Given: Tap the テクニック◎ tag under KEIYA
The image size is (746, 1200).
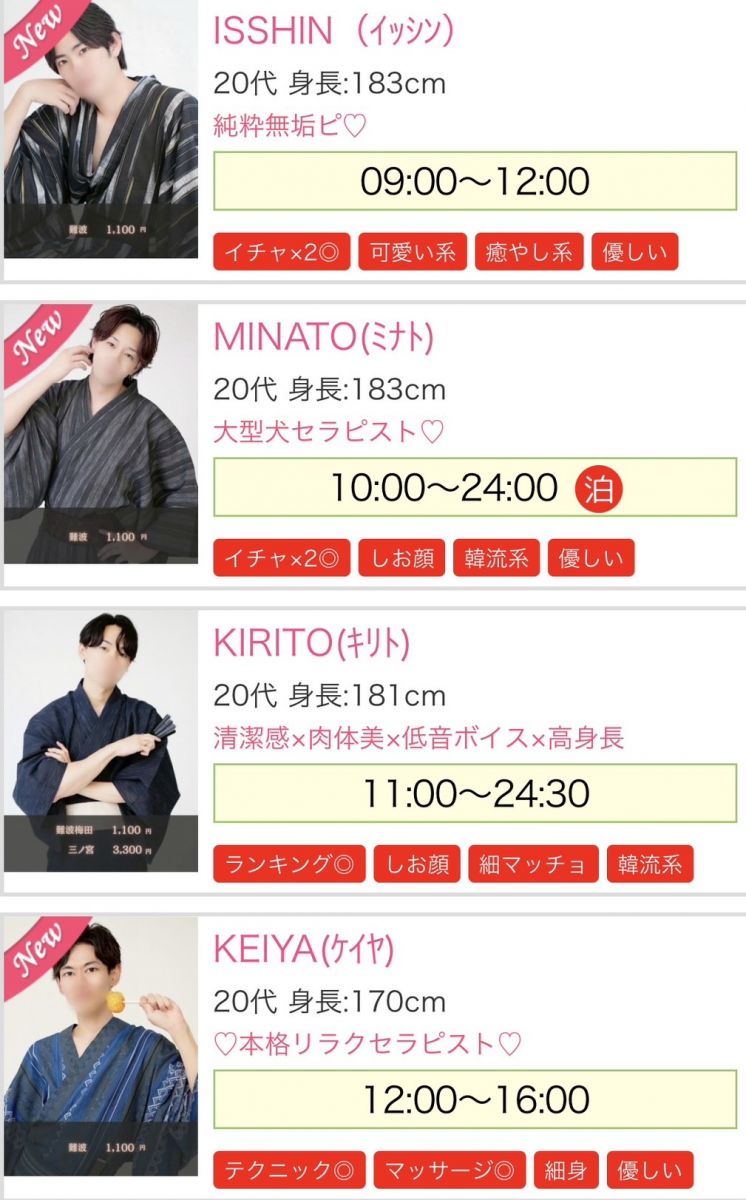Looking at the screenshot, I should (289, 1170).
